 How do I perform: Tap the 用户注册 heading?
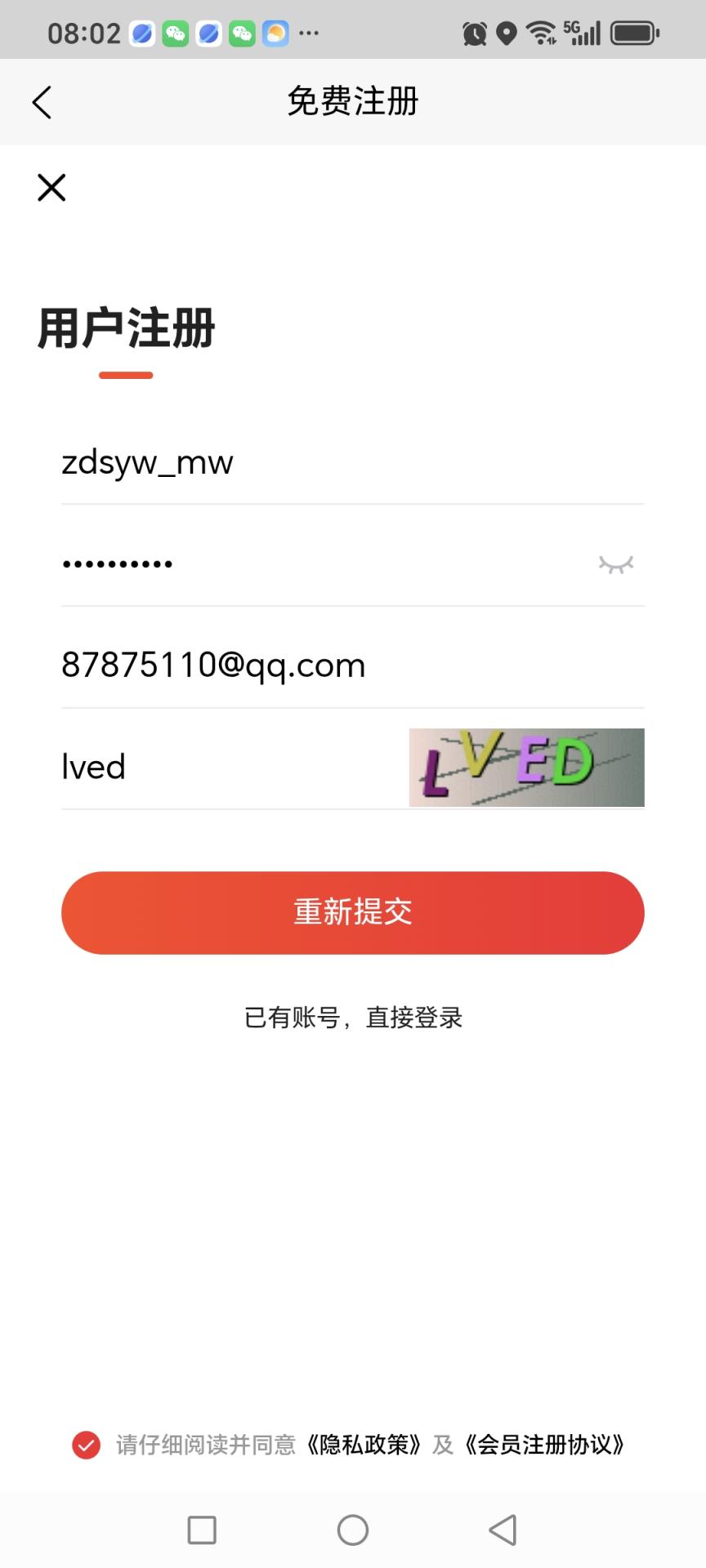tap(124, 328)
